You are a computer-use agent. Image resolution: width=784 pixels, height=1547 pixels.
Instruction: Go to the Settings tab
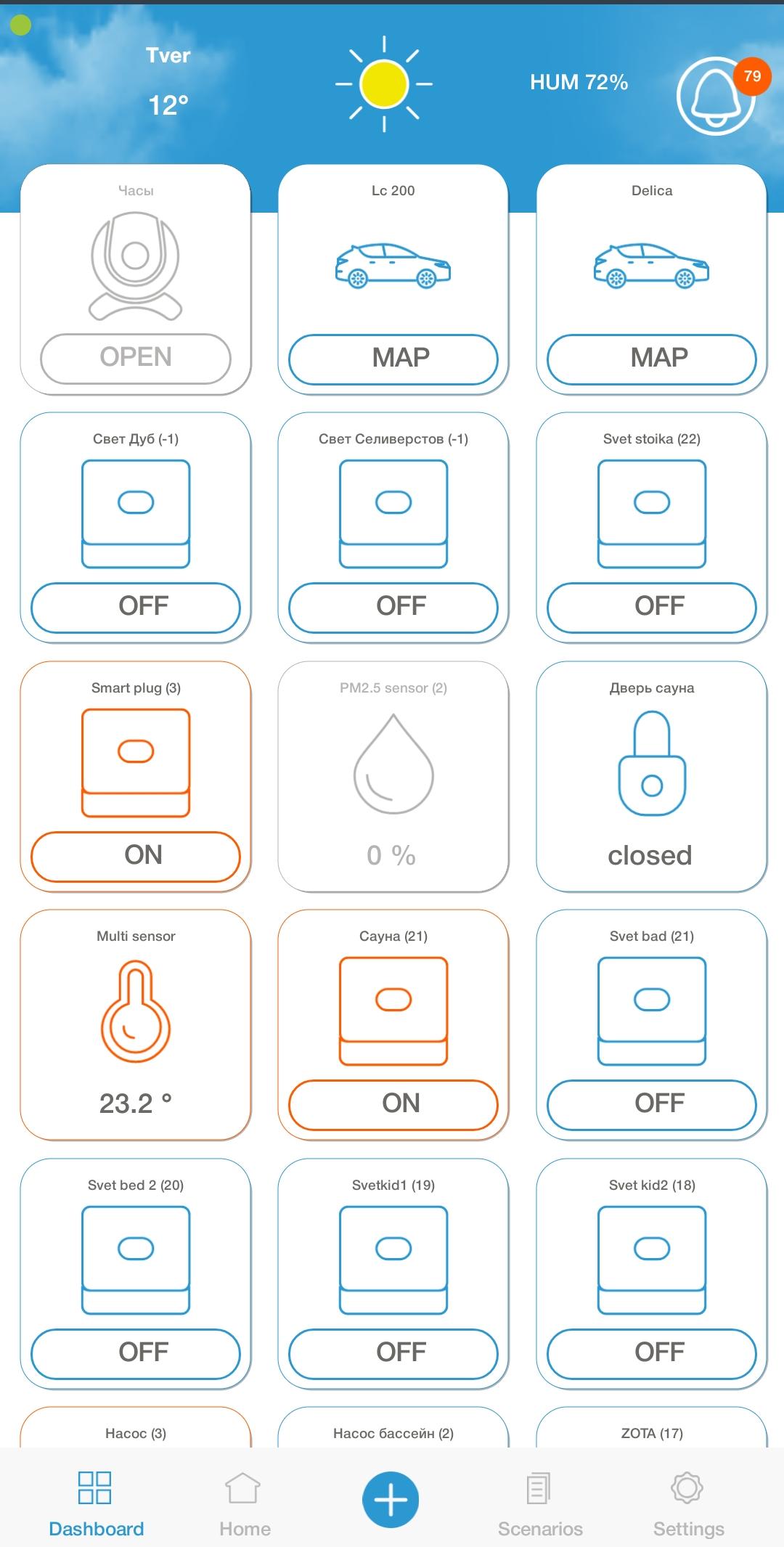(x=688, y=1504)
